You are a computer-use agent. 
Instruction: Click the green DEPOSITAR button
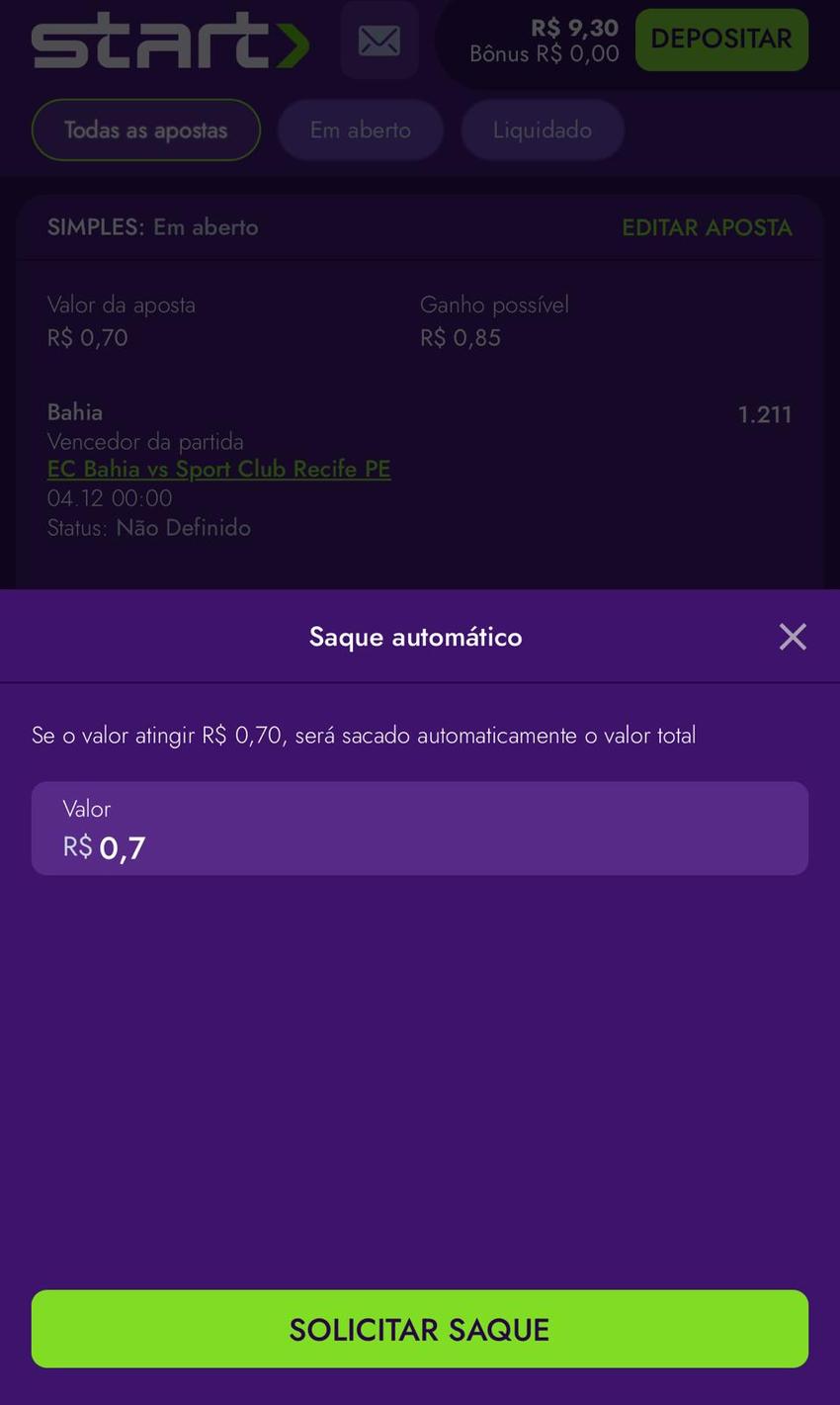[721, 40]
